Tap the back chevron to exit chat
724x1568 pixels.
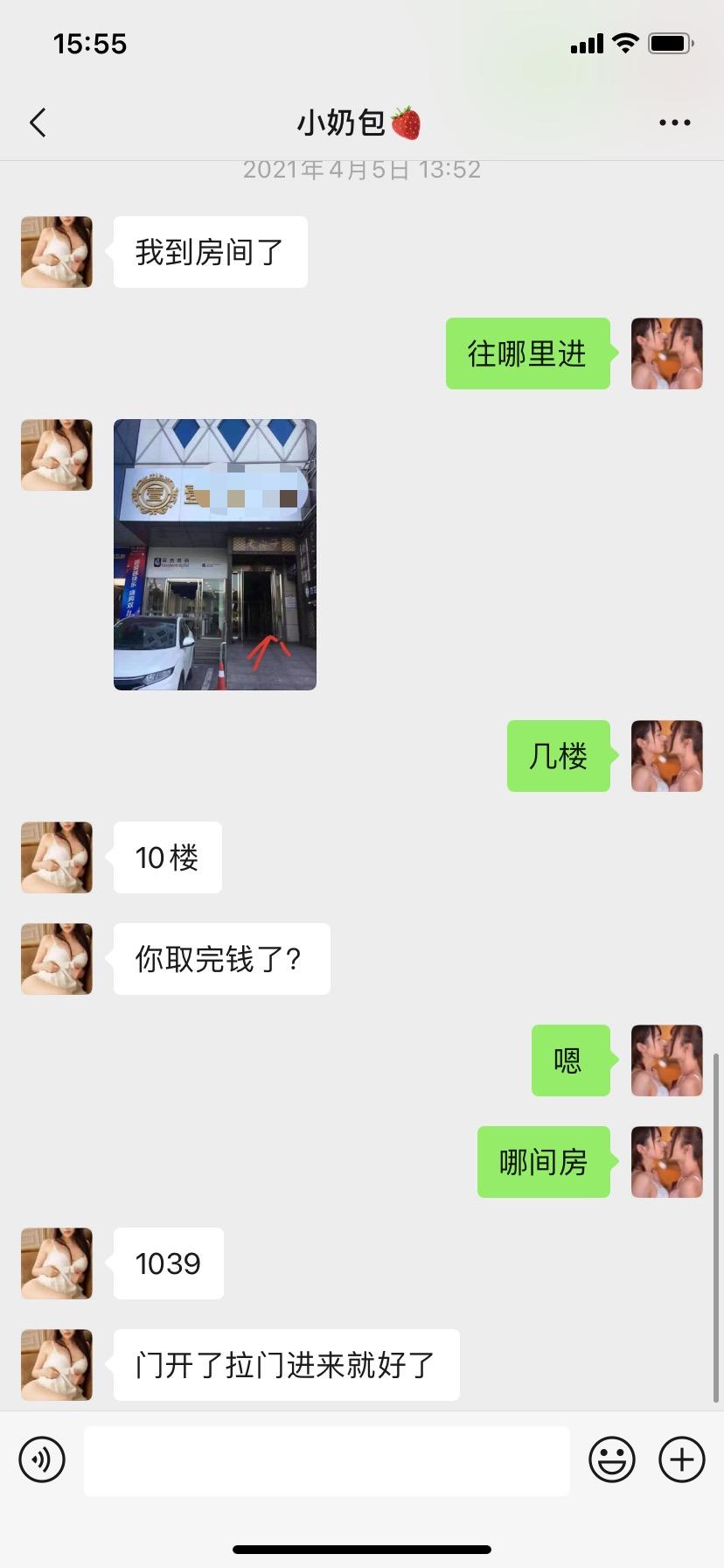tap(38, 122)
